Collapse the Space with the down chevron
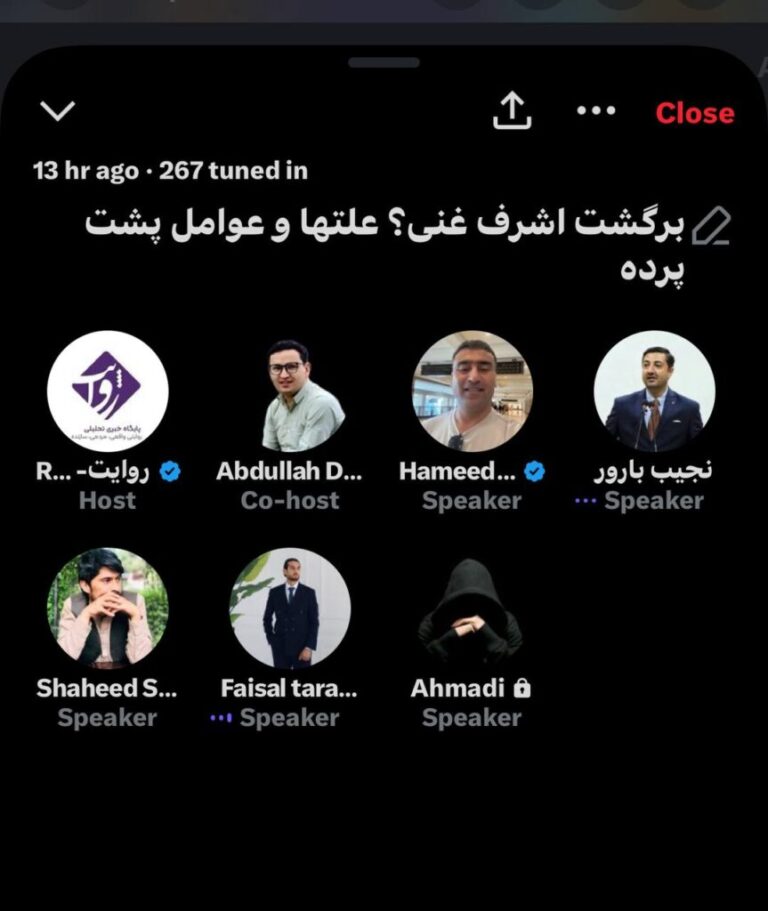The width and height of the screenshot is (768, 911). (x=57, y=111)
